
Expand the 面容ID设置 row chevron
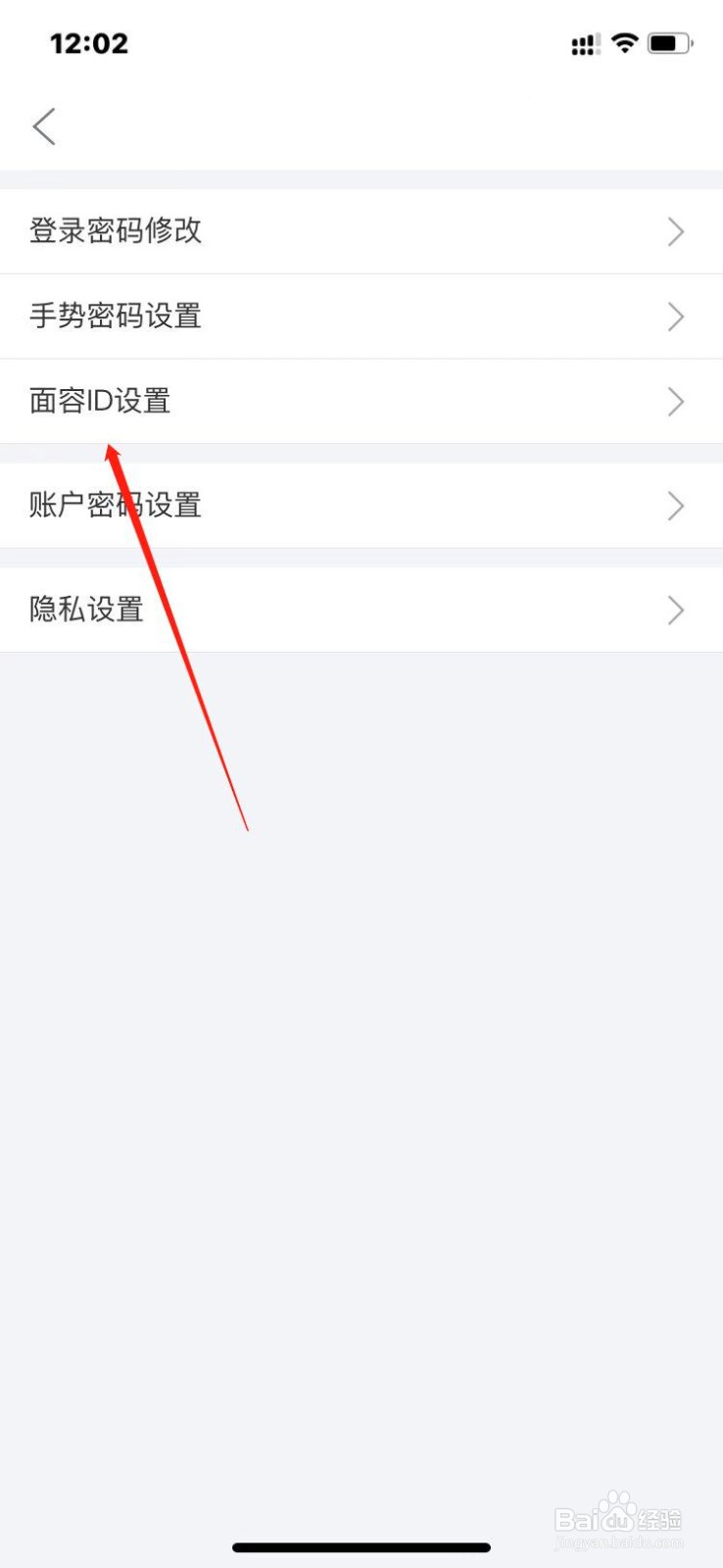pos(675,402)
